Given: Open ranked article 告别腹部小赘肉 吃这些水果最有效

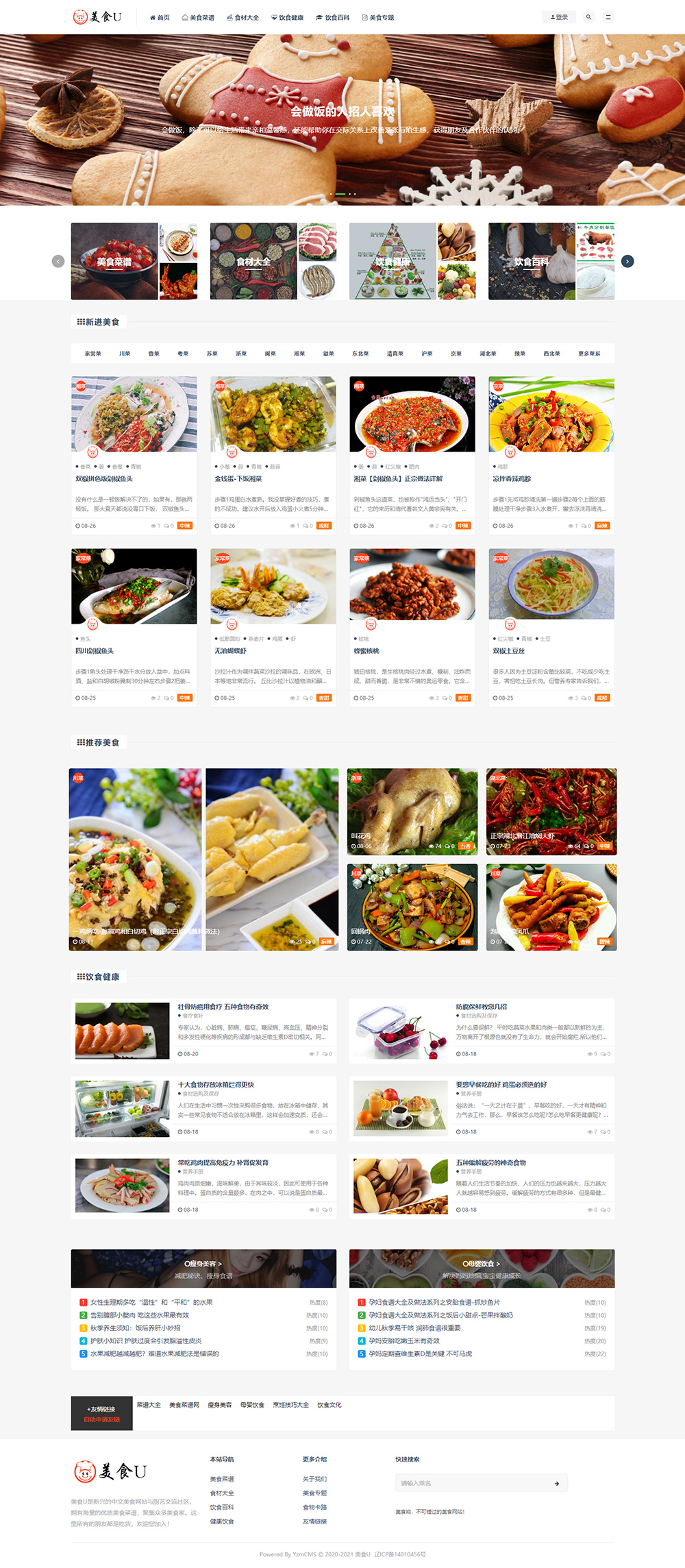Looking at the screenshot, I should 140,1315.
